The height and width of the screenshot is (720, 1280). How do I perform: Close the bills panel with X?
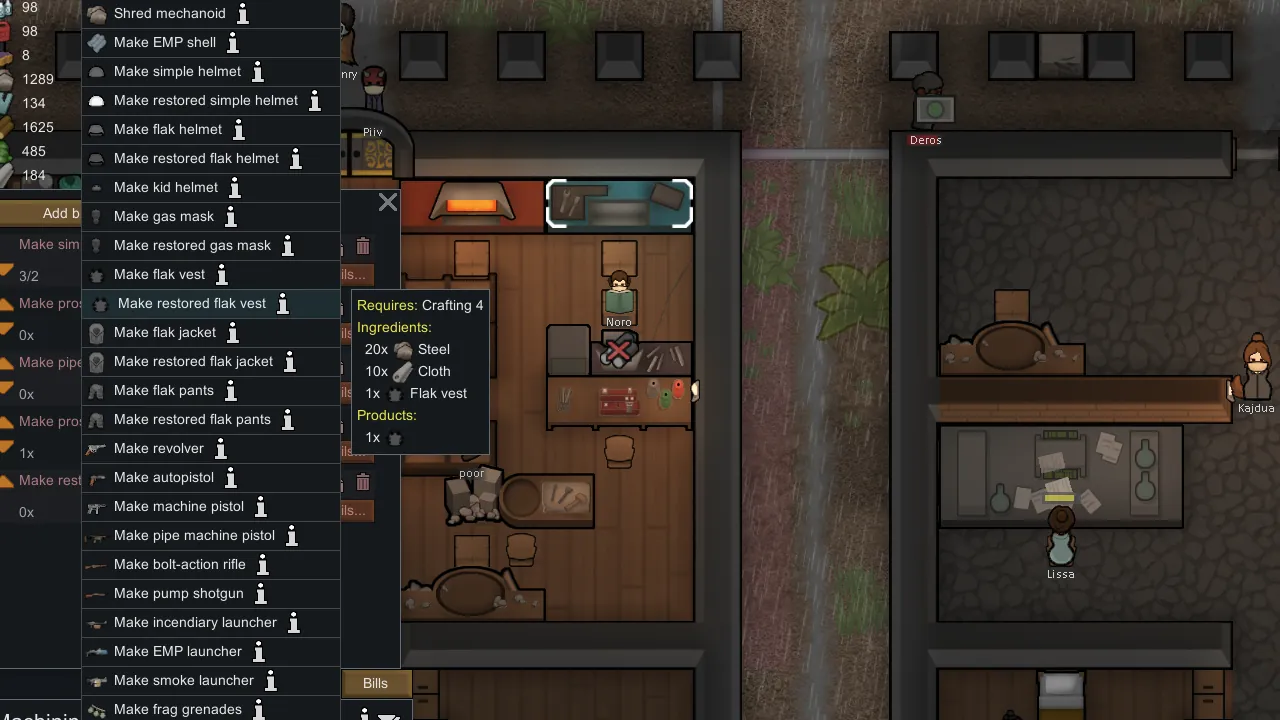(388, 203)
